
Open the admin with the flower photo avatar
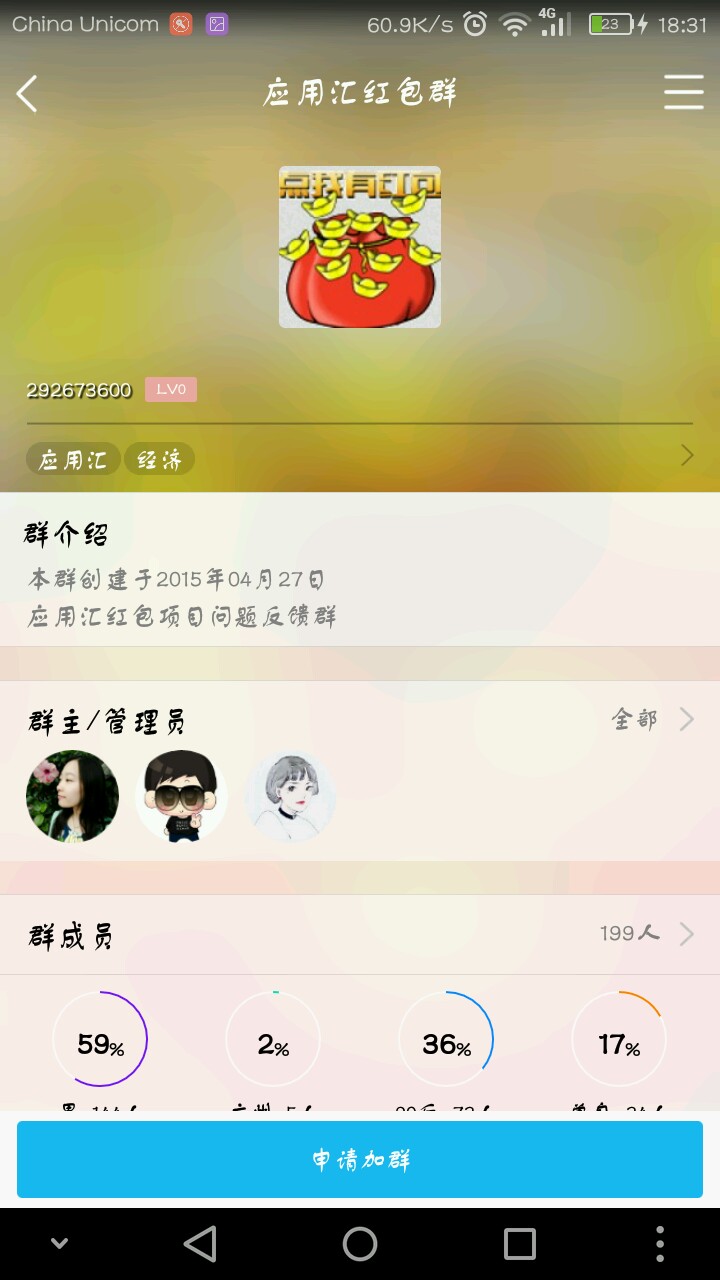72,797
